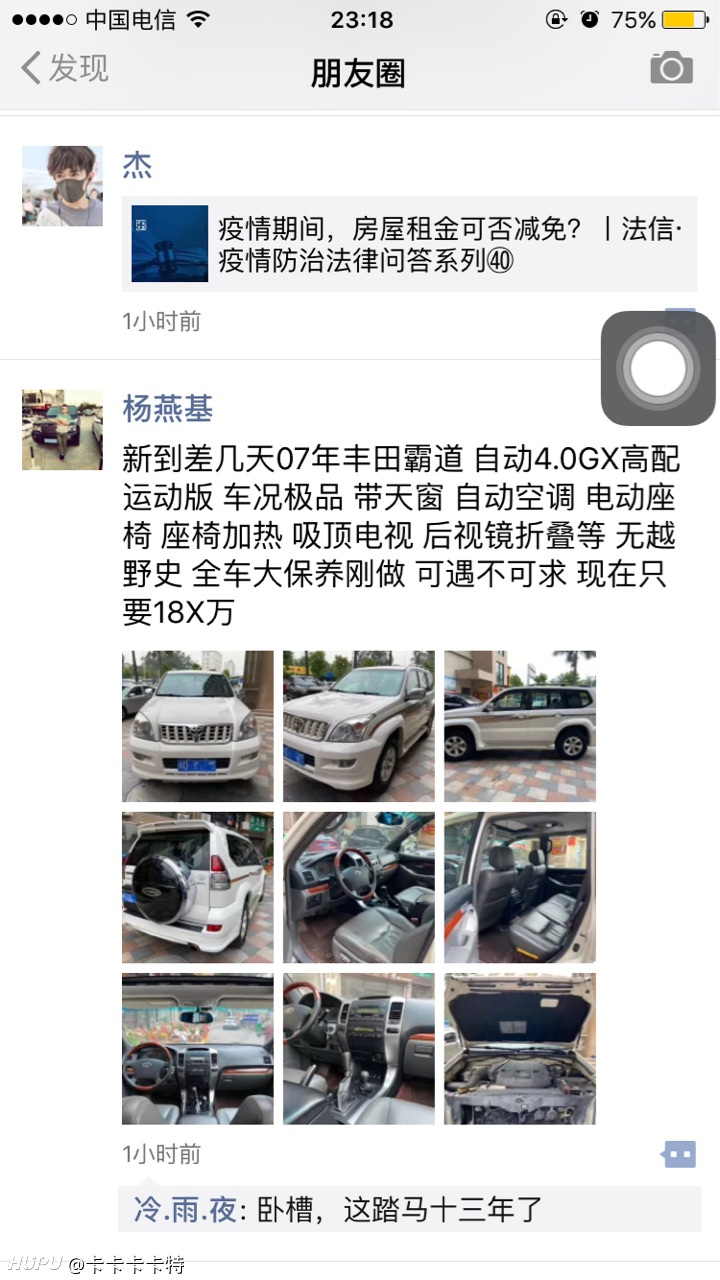
Task: Open the back seat interior photo
Action: point(520,887)
